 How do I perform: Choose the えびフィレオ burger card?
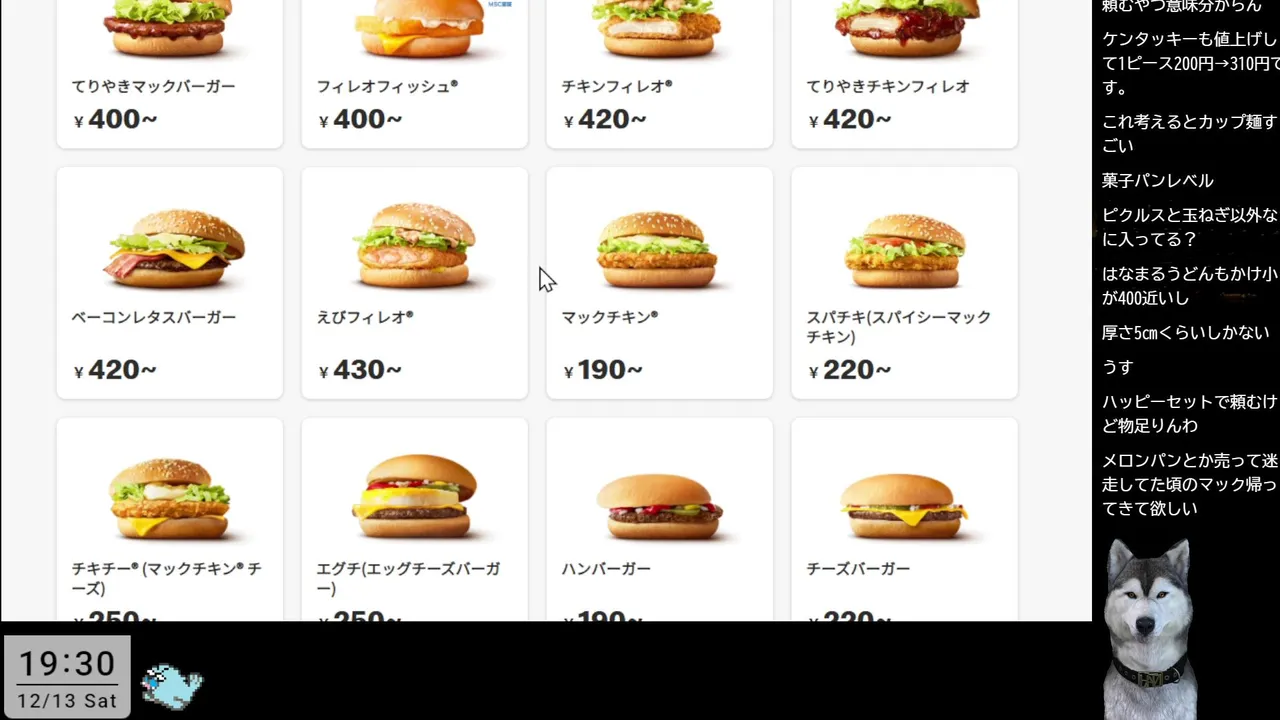(414, 282)
